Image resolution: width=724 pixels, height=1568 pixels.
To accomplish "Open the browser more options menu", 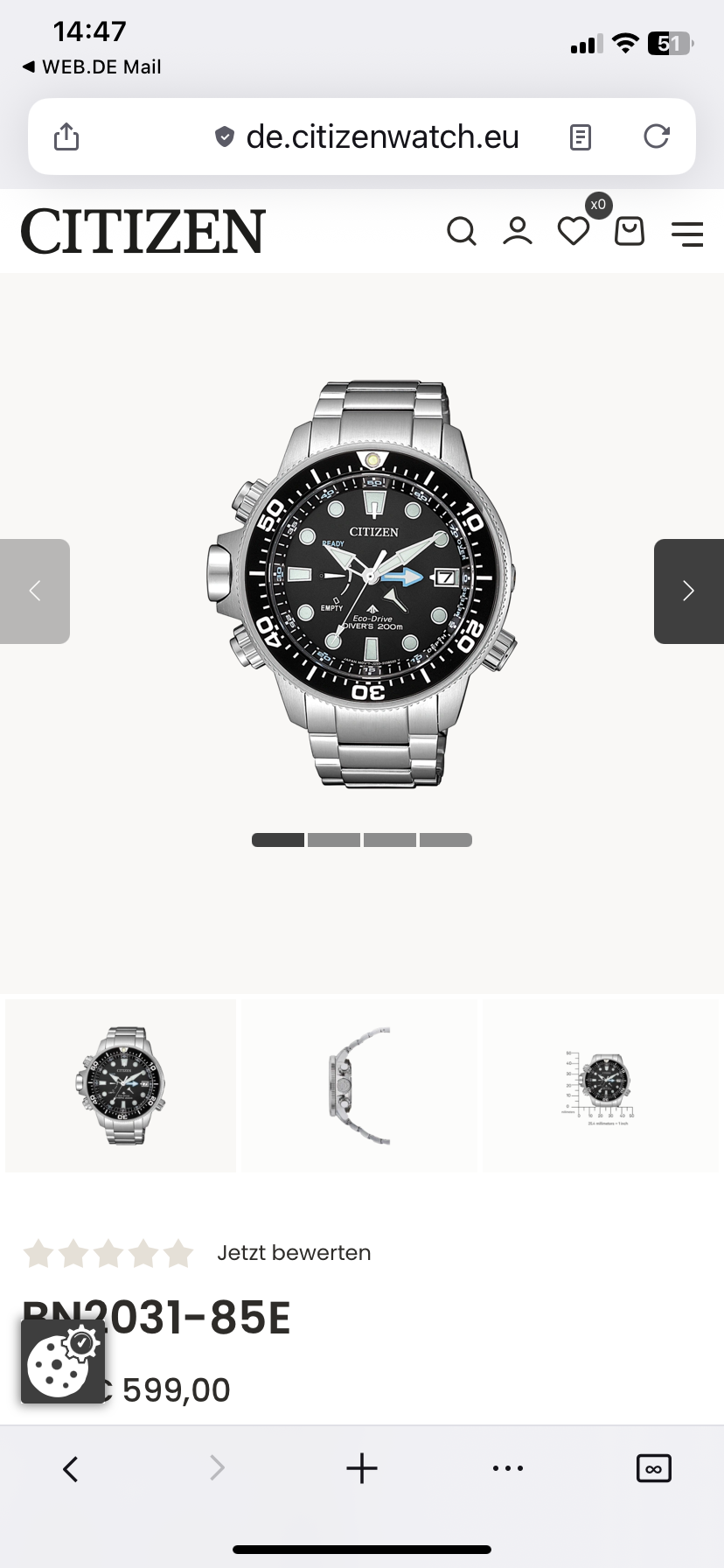I will (508, 1469).
